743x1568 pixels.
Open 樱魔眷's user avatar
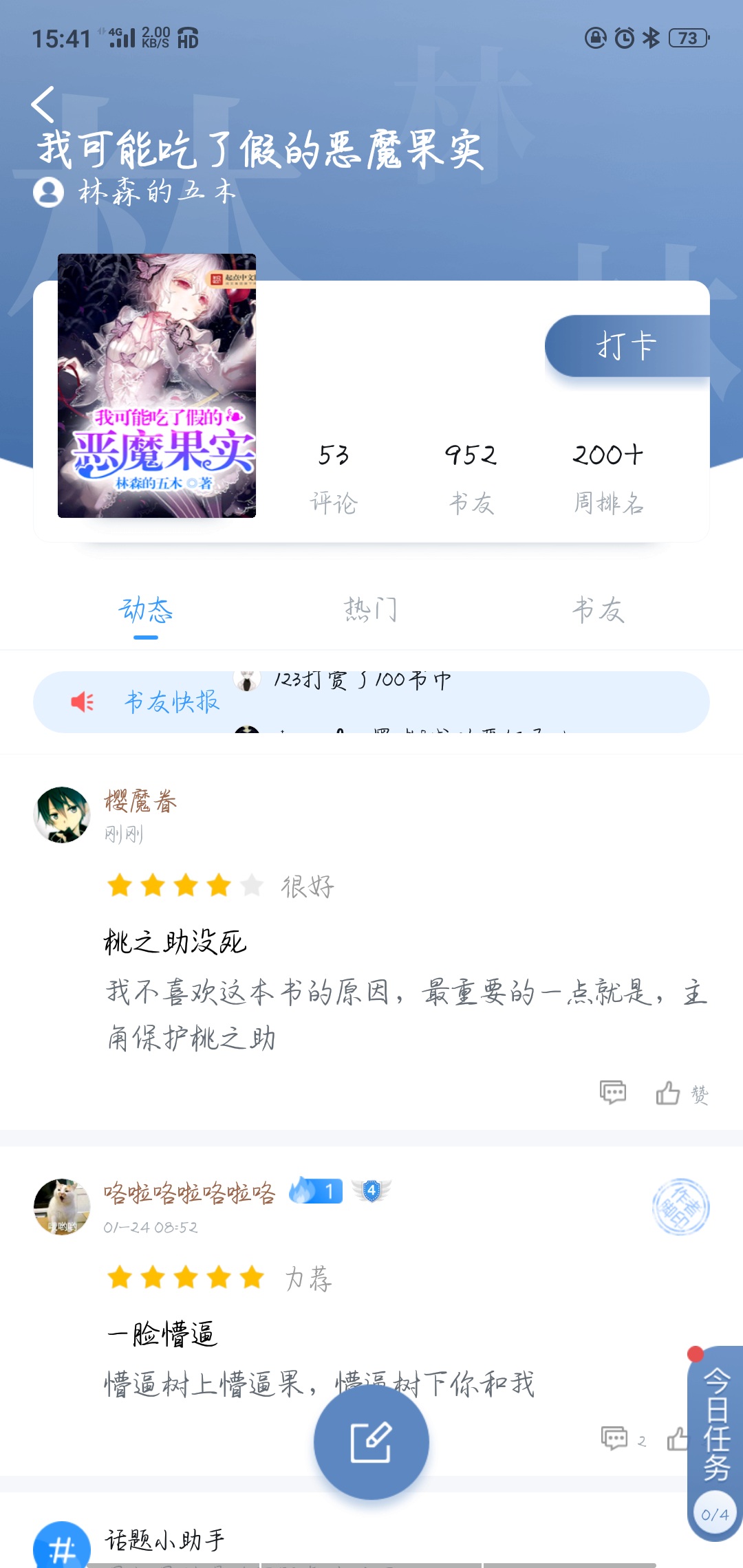click(x=62, y=815)
